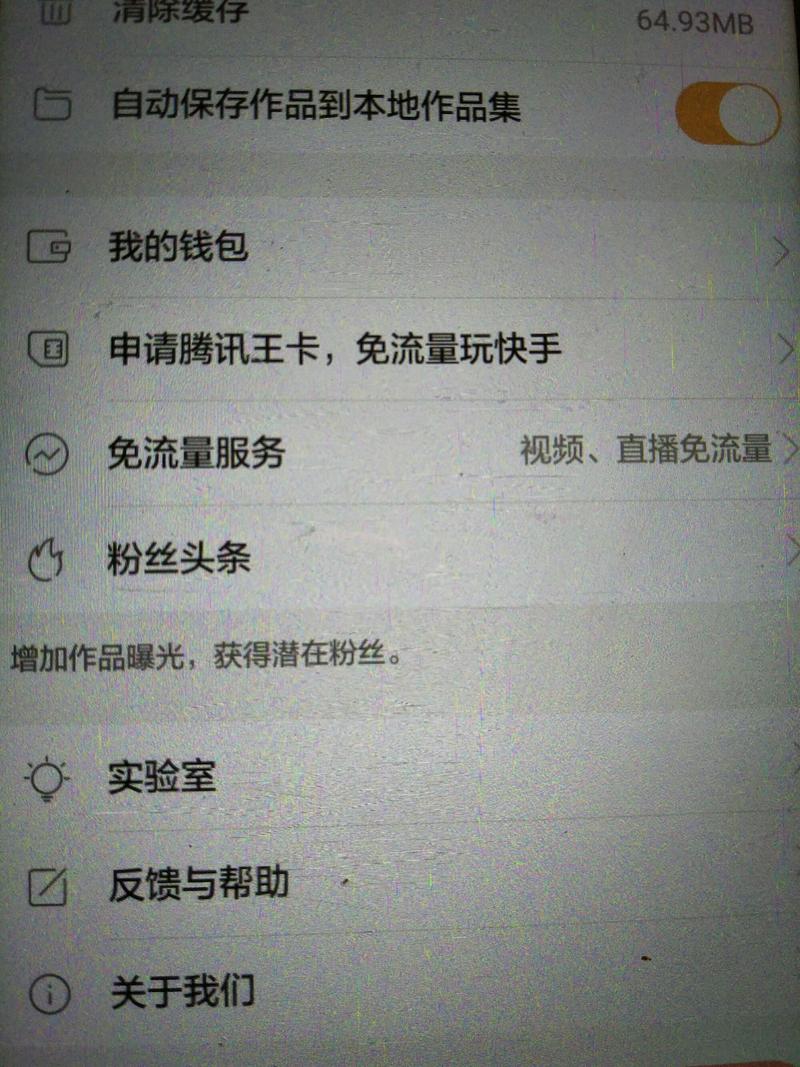Open 实验室
Screen dimensions: 800x1067
[x=162, y=777]
